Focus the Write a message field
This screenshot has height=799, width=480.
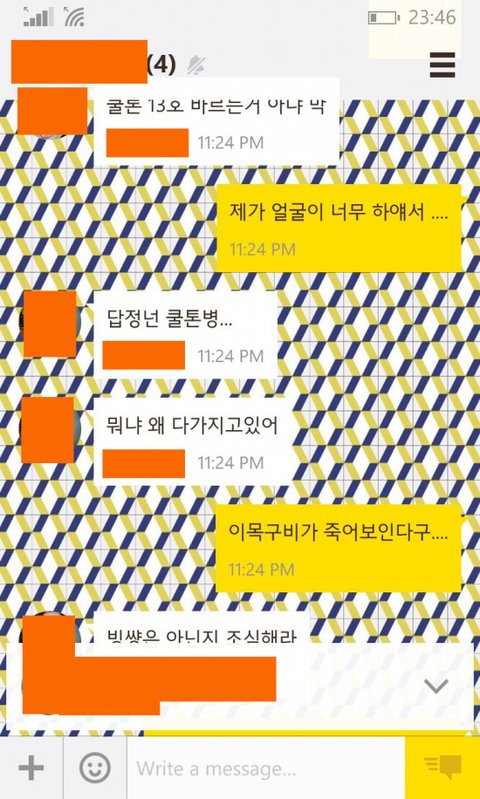265,768
